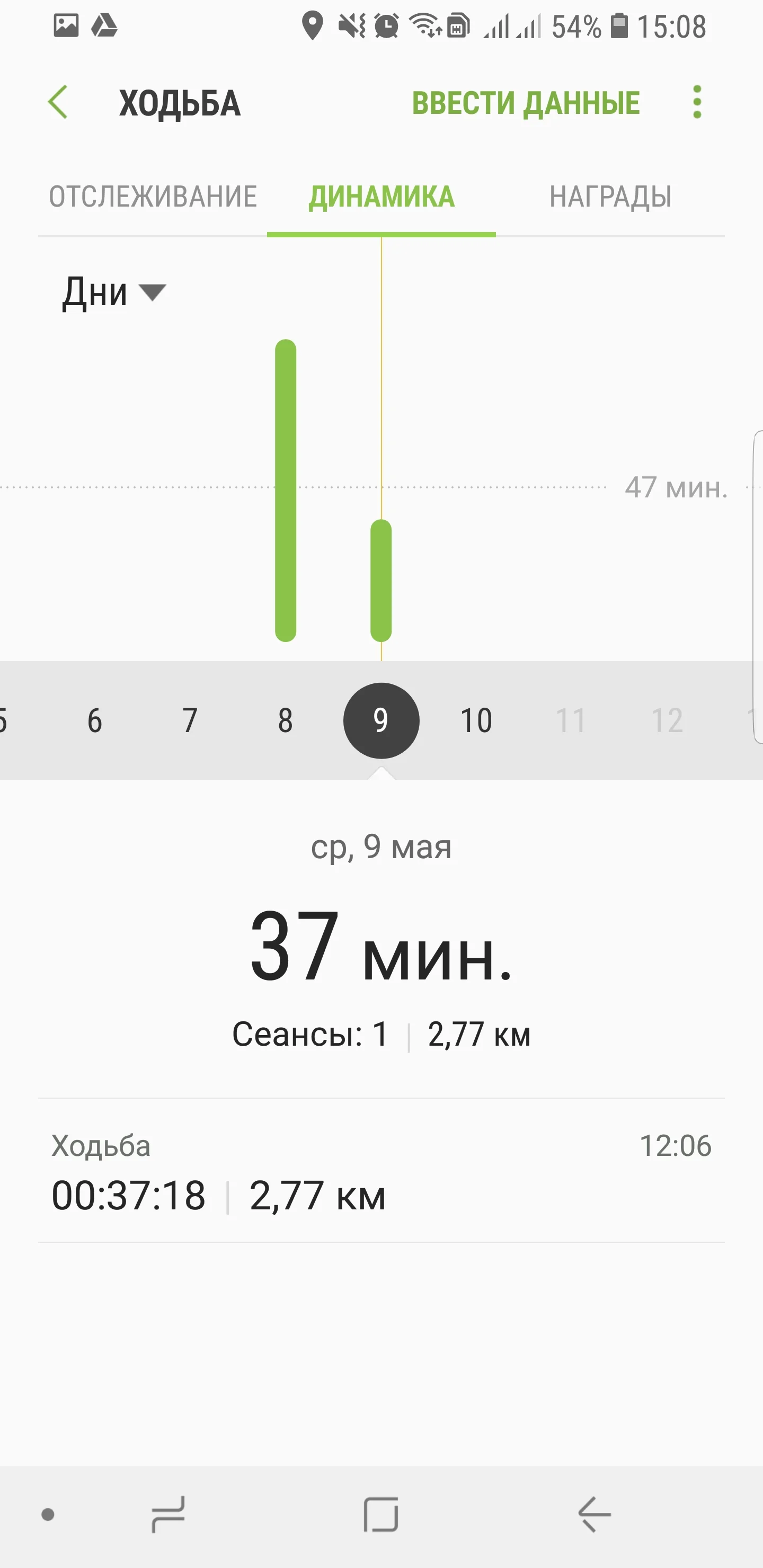Open recent apps from navigation bar
Image resolution: width=763 pixels, height=1568 pixels.
tap(168, 1514)
